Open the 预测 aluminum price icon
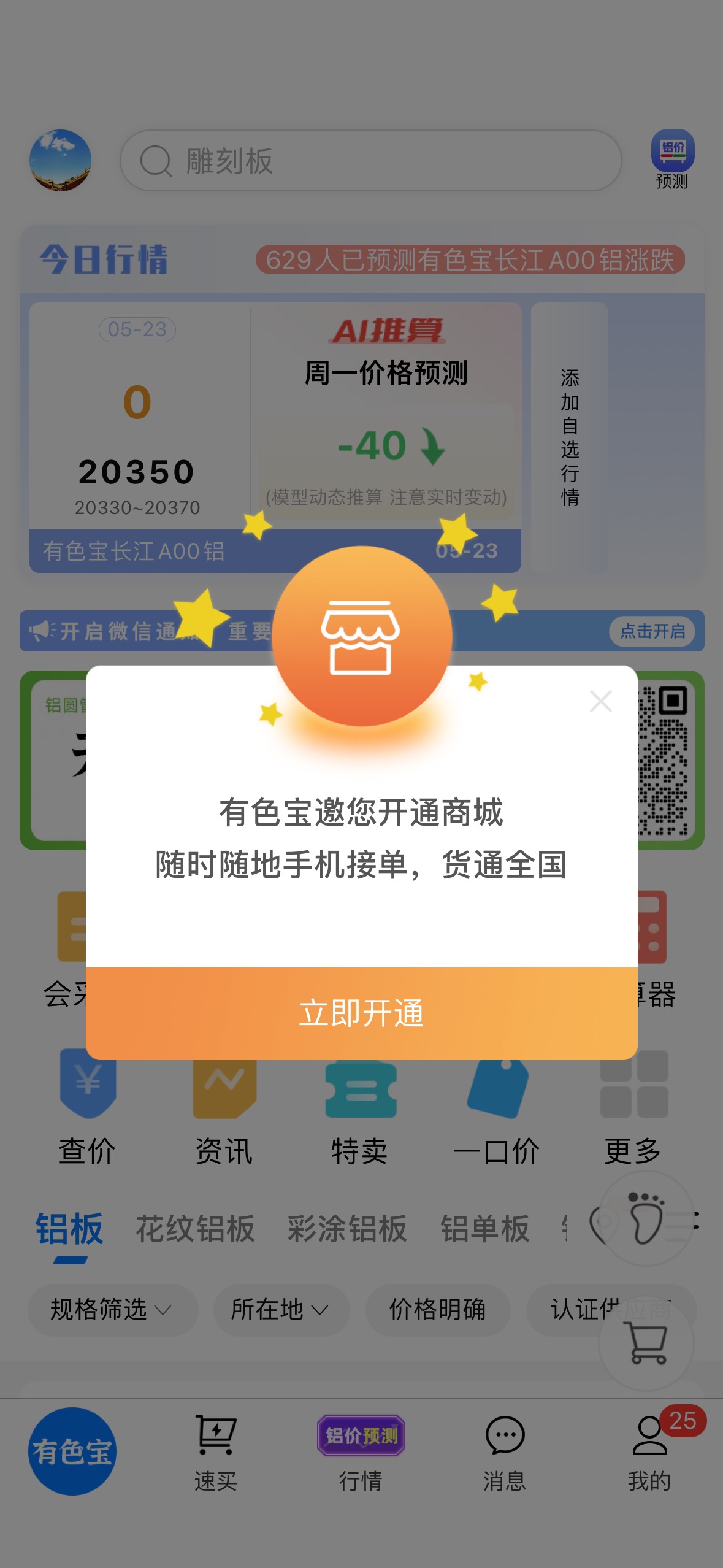Image resolution: width=723 pixels, height=1568 pixels. point(672,159)
